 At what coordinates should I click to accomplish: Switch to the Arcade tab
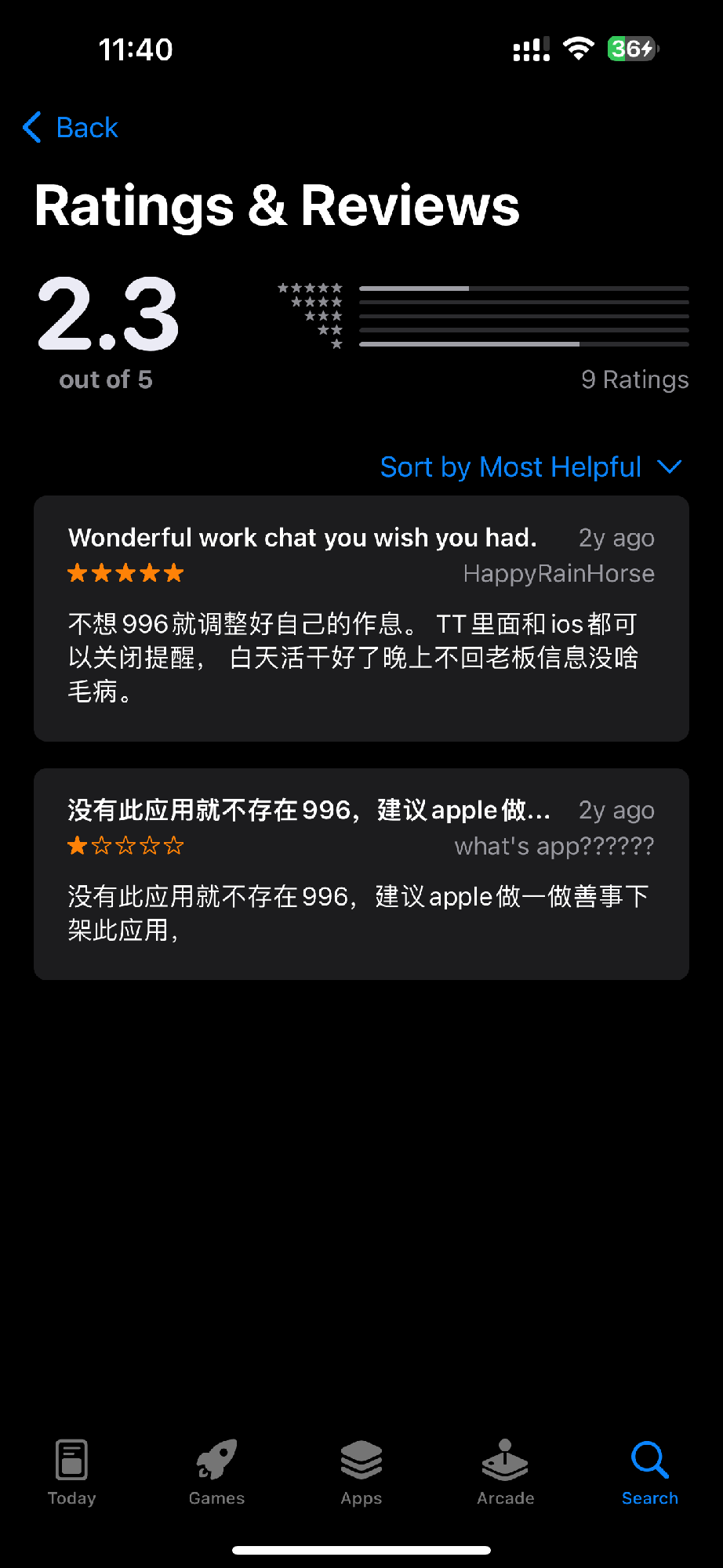coord(505,1472)
